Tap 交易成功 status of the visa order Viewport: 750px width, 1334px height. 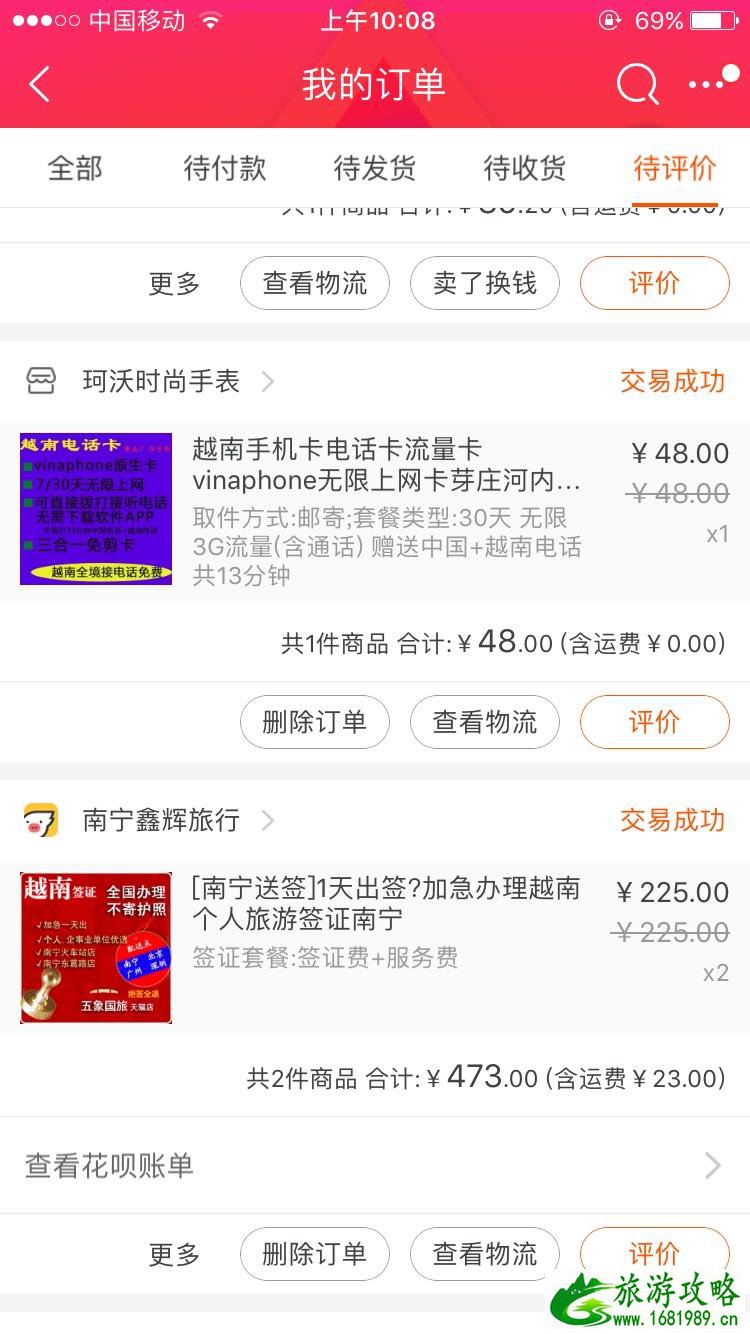click(673, 820)
